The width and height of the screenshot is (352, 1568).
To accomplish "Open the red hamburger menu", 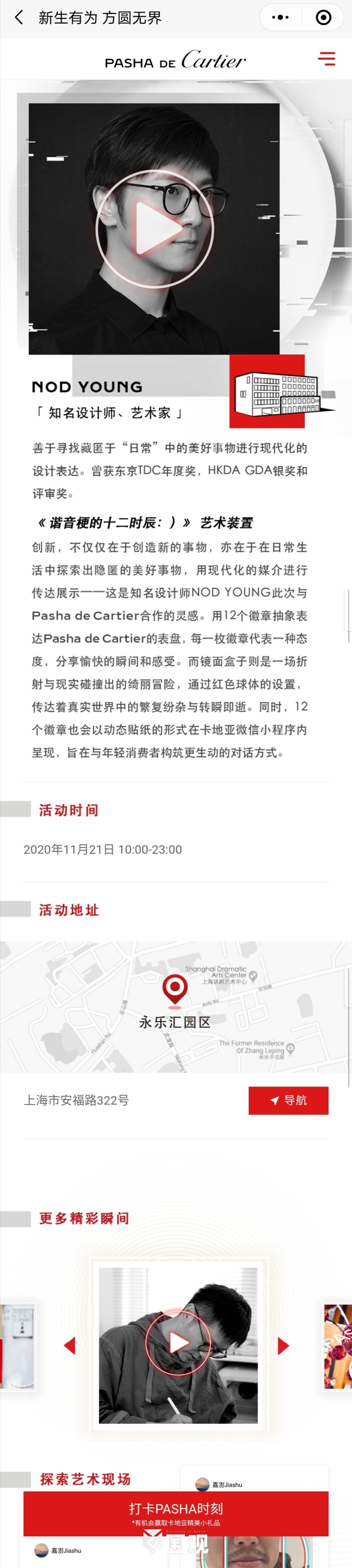I will coord(326,59).
